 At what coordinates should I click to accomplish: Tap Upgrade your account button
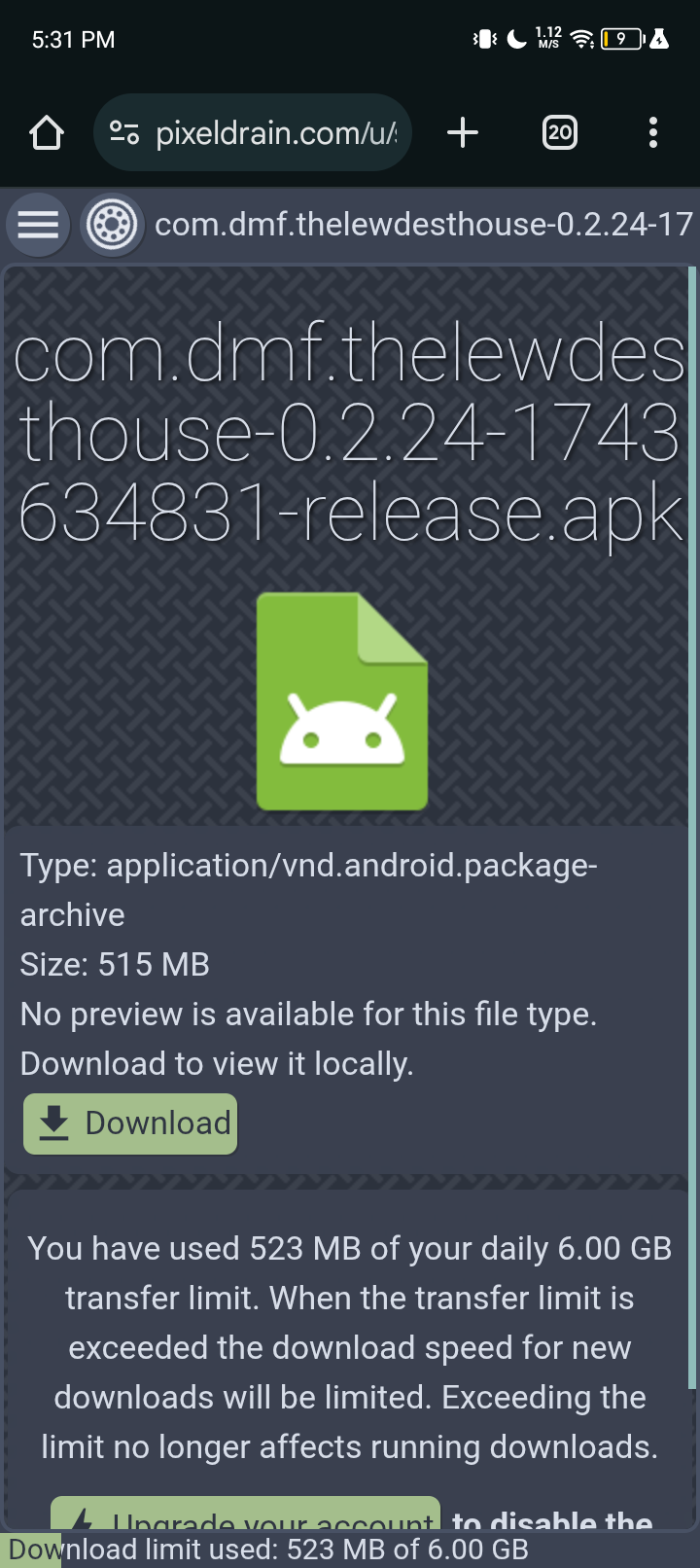(245, 1515)
